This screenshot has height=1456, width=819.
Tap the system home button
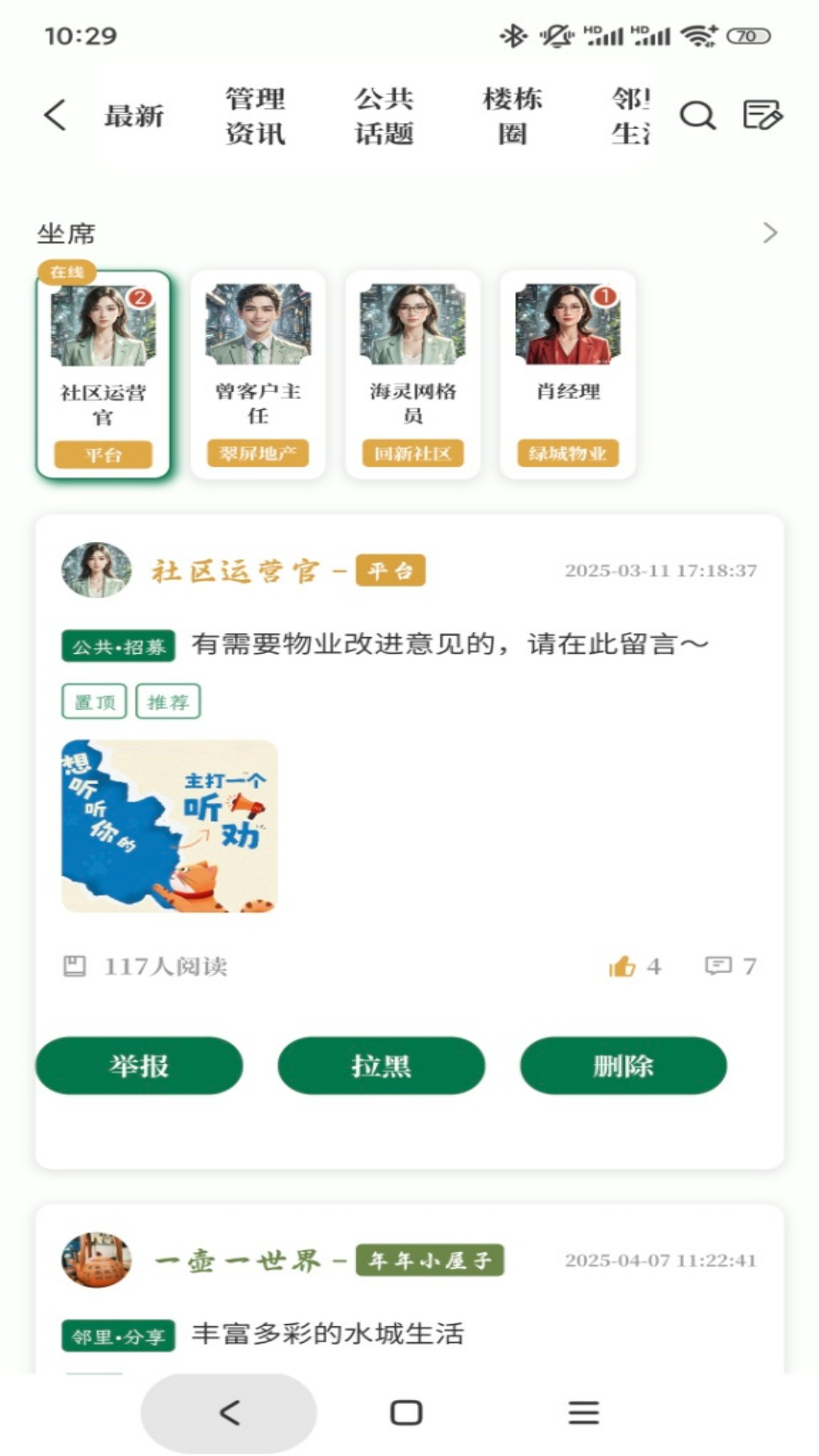(406, 1413)
